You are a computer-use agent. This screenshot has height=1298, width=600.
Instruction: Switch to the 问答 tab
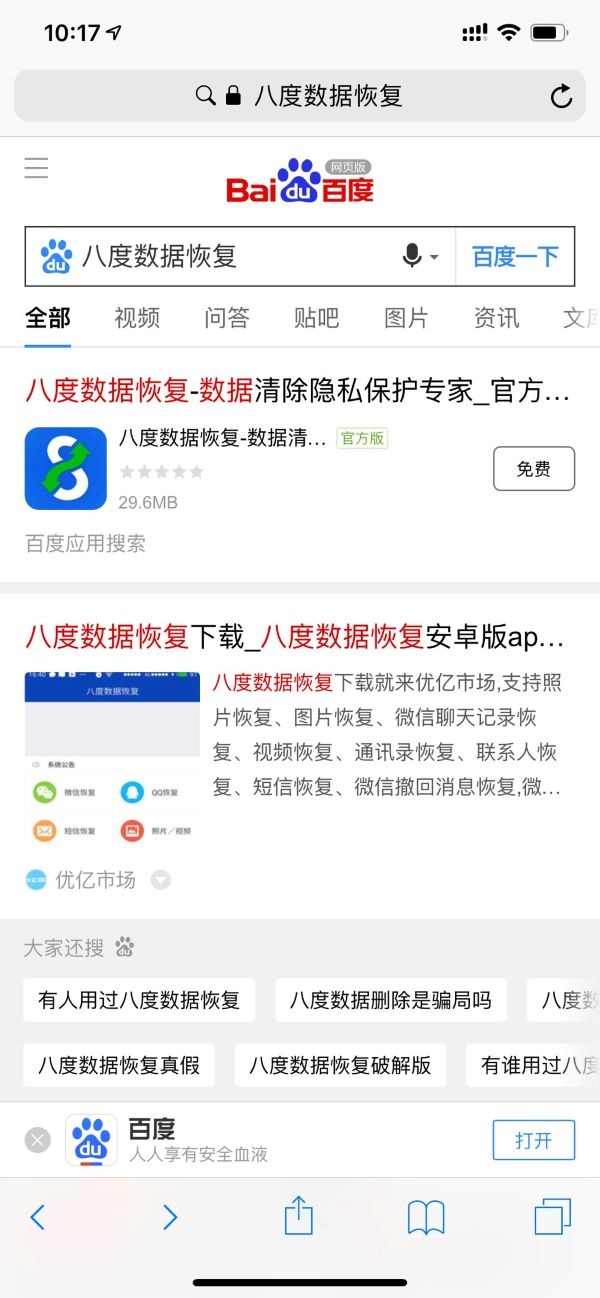click(227, 318)
